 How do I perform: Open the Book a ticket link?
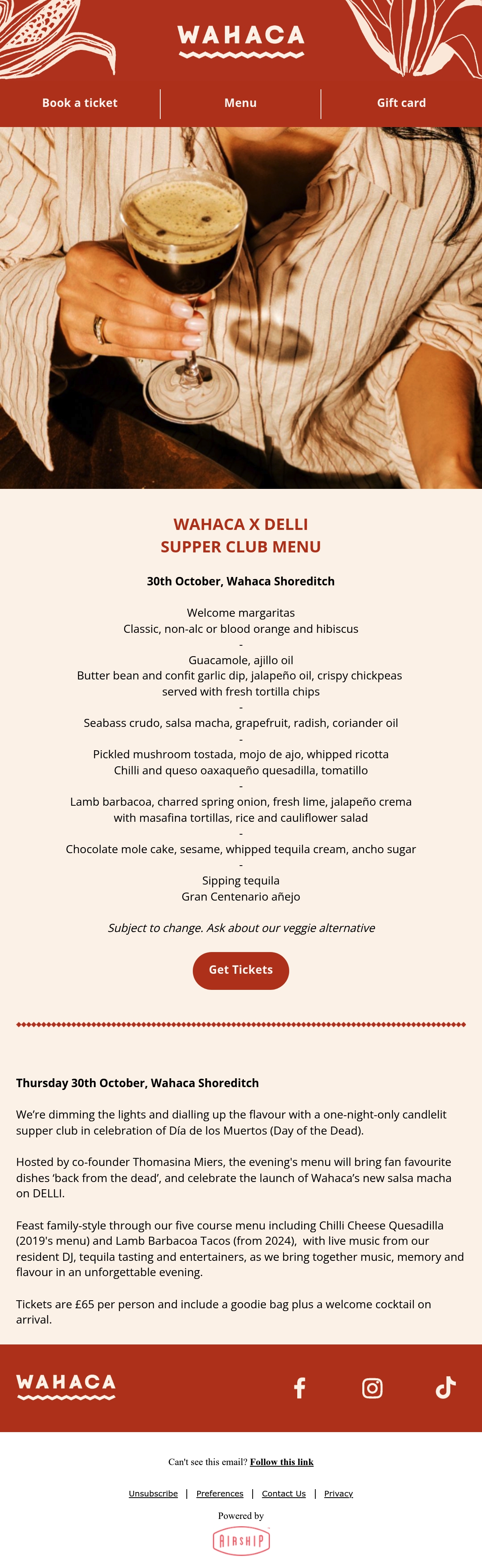(x=80, y=103)
